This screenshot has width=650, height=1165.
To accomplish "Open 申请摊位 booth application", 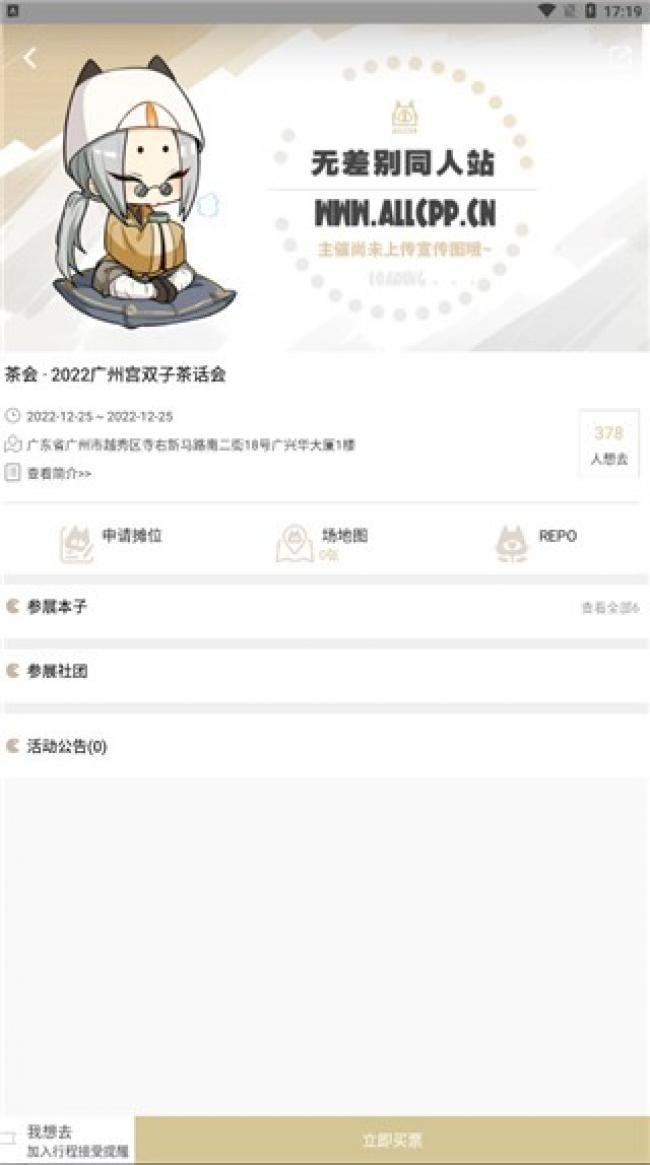I will (110, 541).
